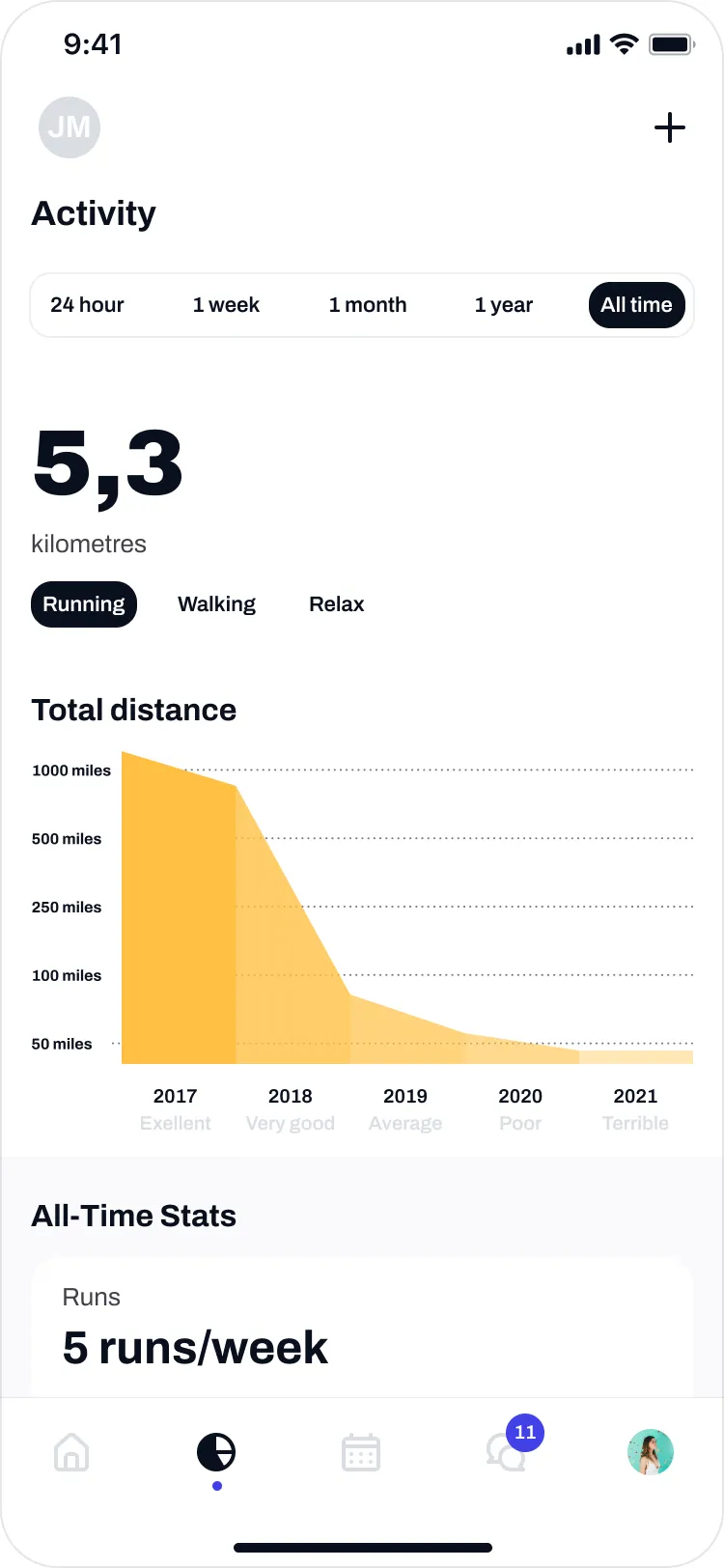Choose the 1 year range

(x=504, y=305)
